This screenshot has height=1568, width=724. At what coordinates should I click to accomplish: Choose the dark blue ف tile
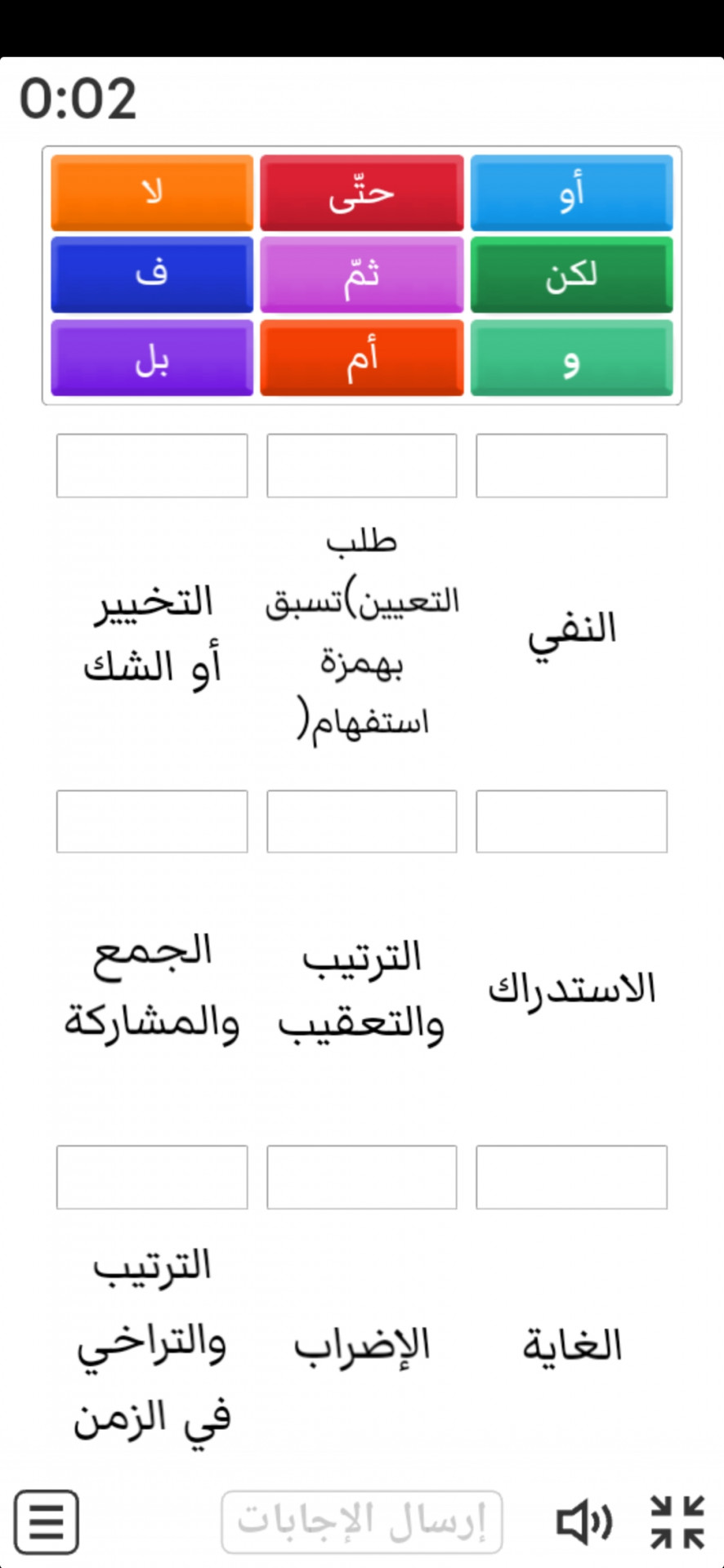tap(152, 275)
